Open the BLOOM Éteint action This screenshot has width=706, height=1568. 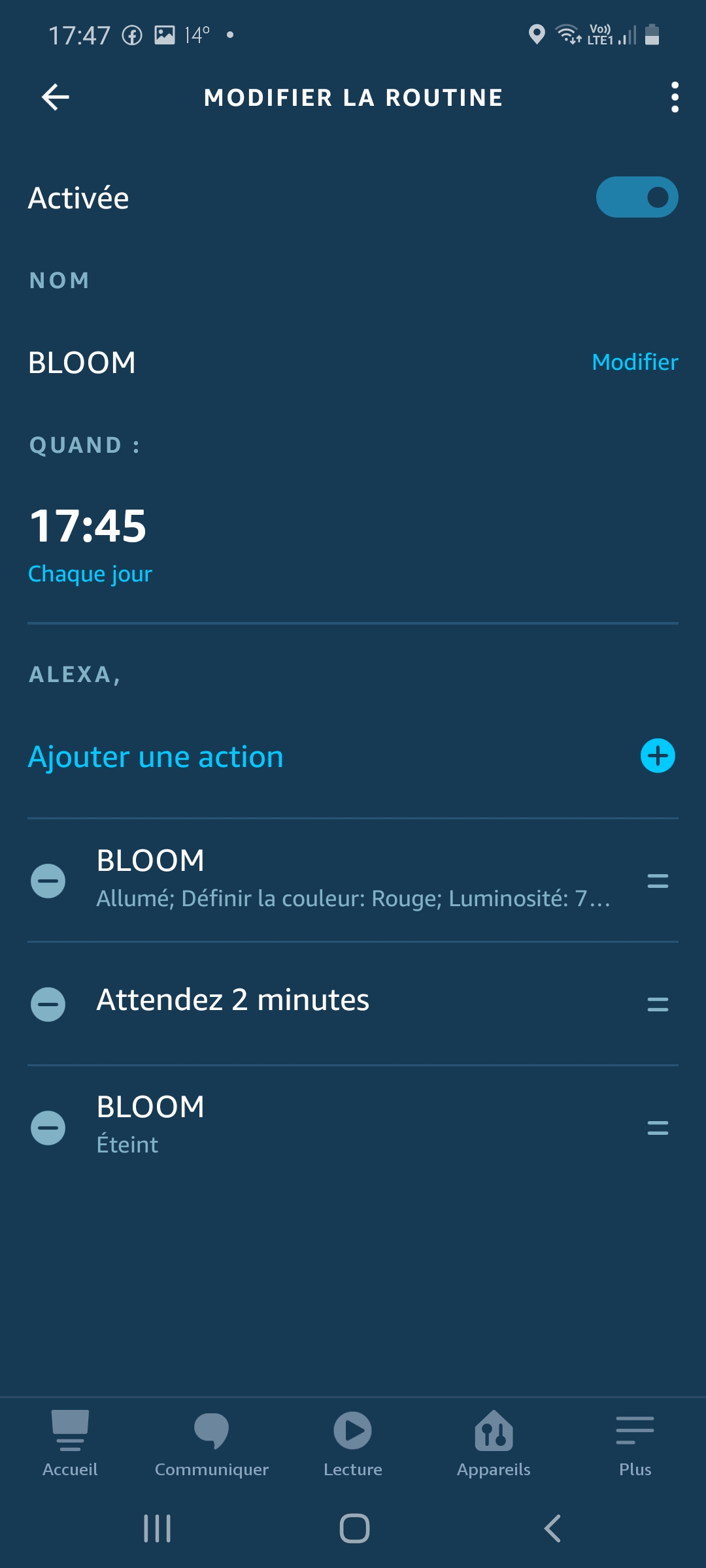[150, 1125]
